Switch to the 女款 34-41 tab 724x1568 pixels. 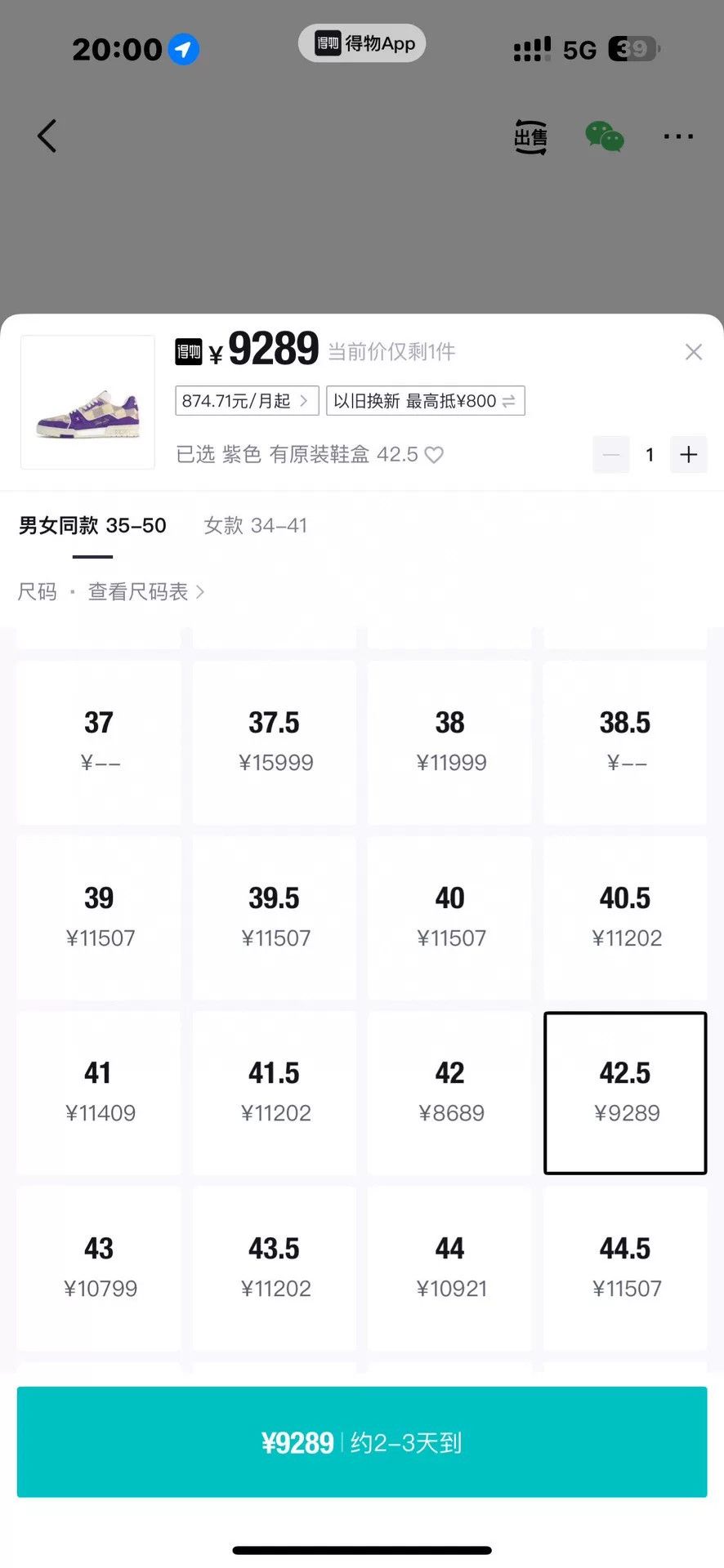[x=255, y=525]
